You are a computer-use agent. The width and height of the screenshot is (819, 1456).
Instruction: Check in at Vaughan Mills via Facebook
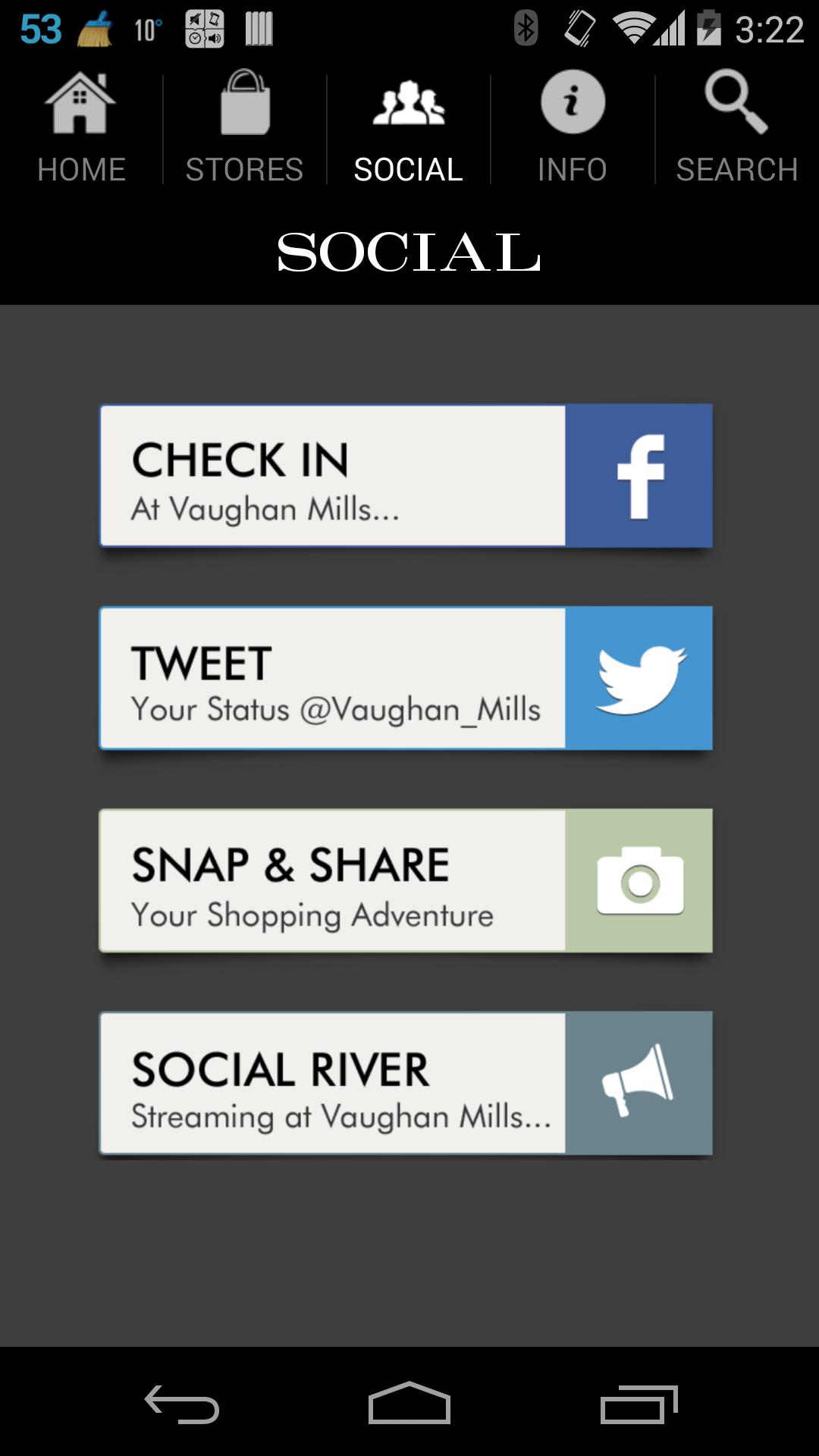point(406,476)
